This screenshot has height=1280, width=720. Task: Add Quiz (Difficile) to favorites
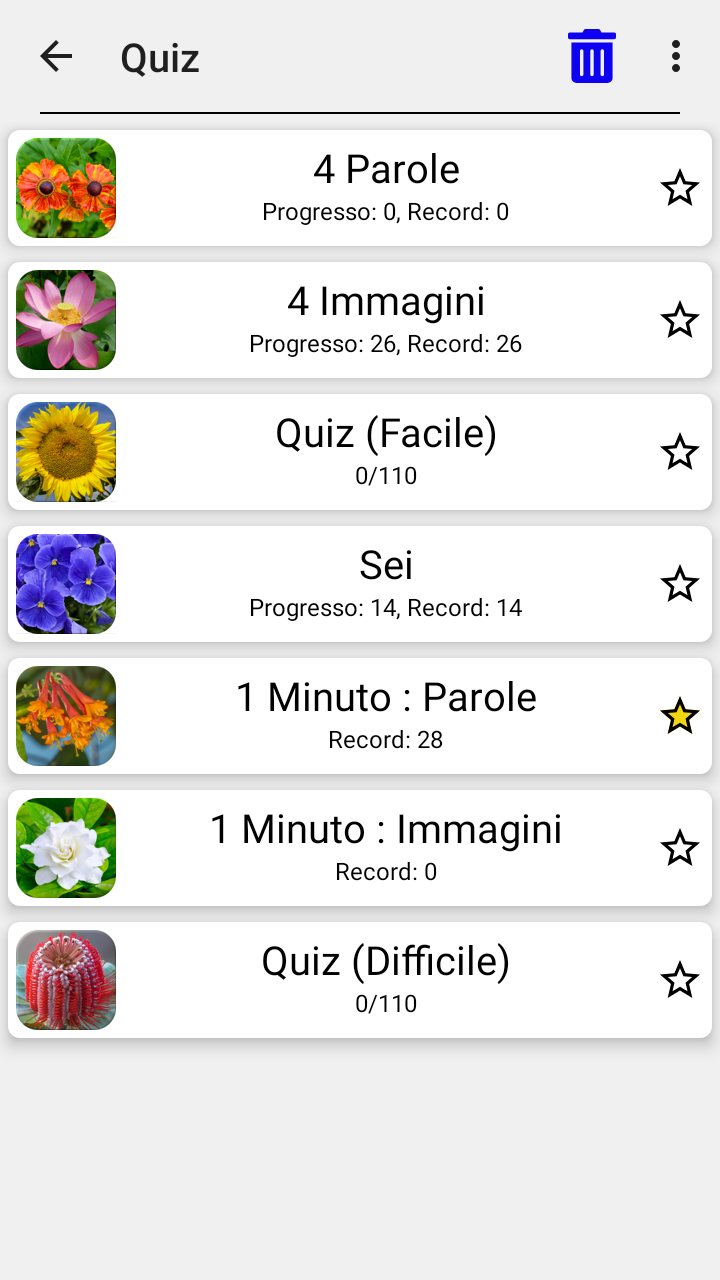click(680, 980)
